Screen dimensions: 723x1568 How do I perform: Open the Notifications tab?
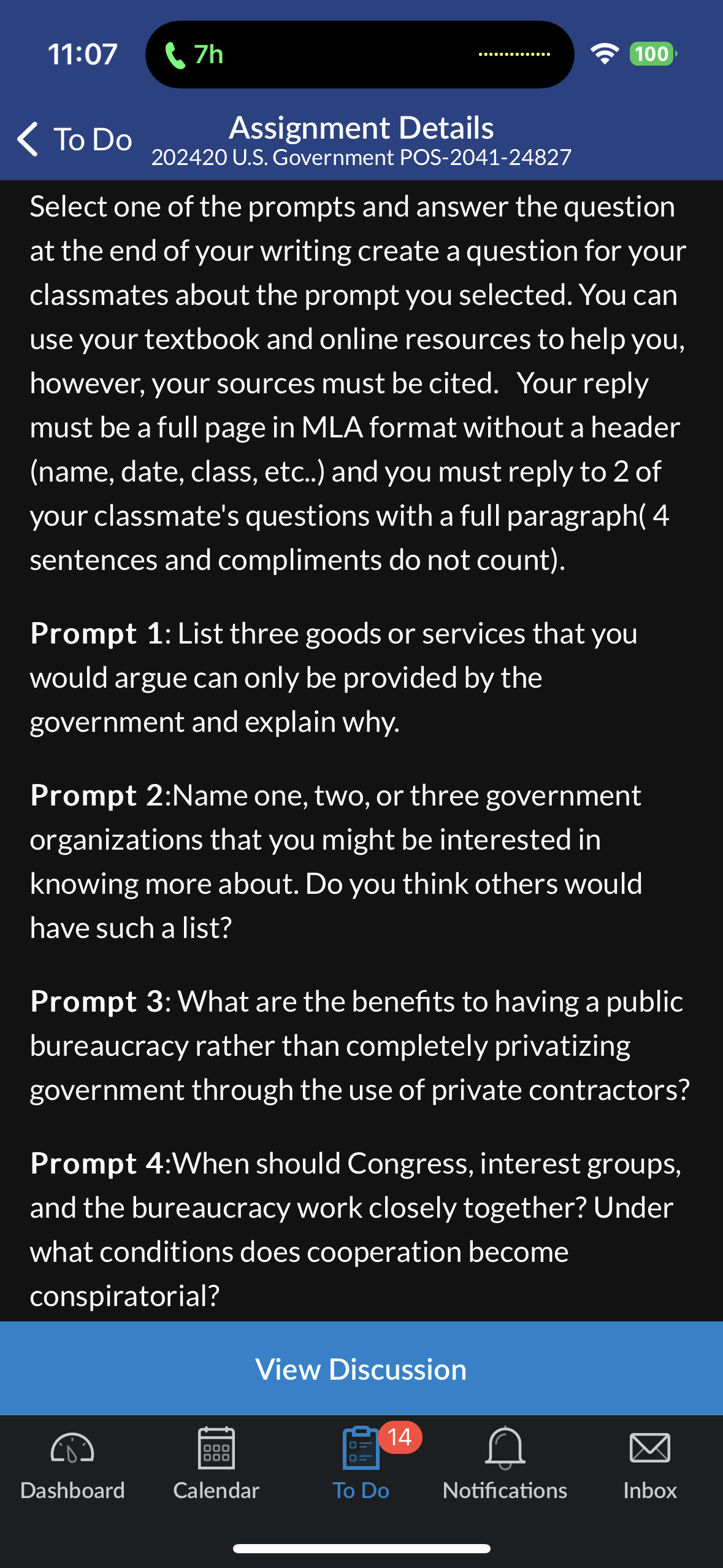505,1464
